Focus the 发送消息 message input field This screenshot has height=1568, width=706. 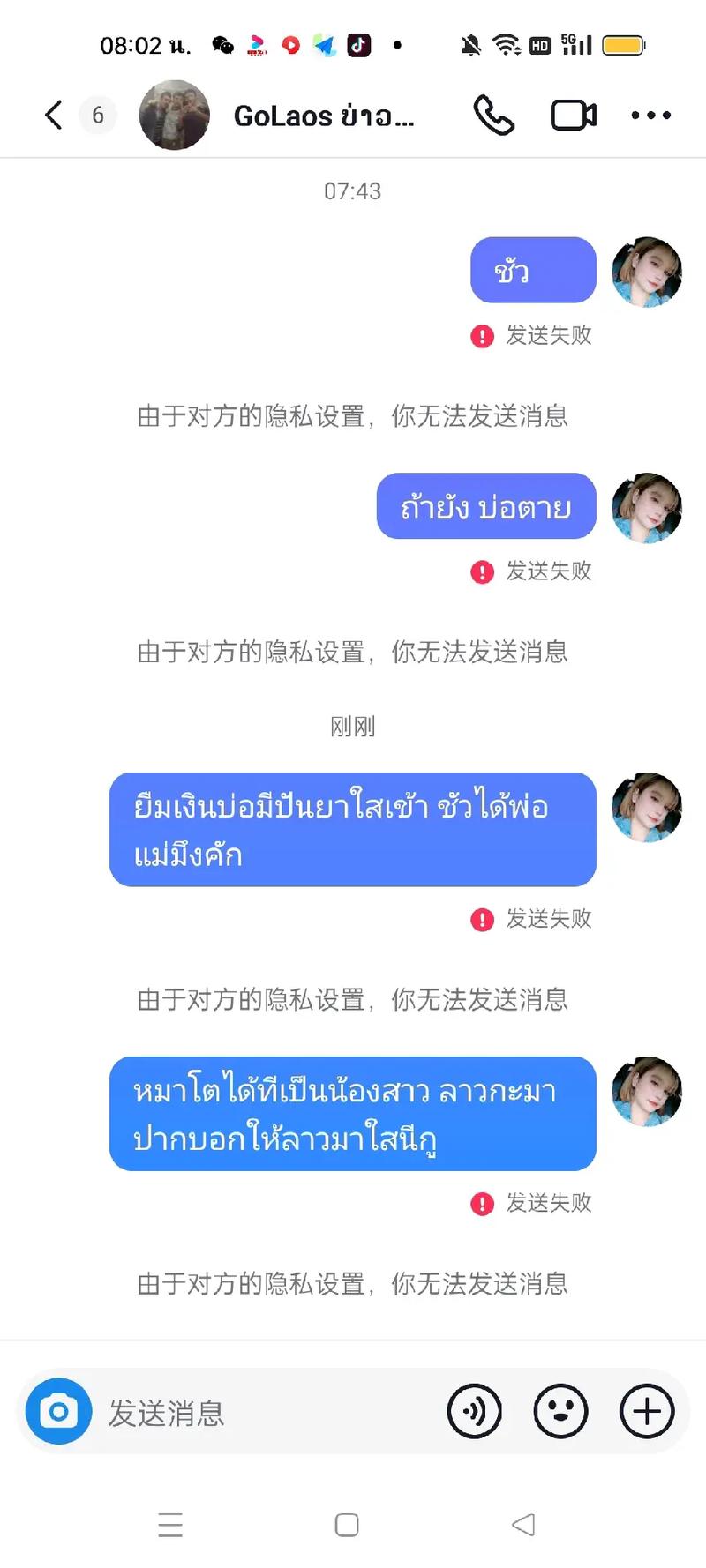[265, 1413]
